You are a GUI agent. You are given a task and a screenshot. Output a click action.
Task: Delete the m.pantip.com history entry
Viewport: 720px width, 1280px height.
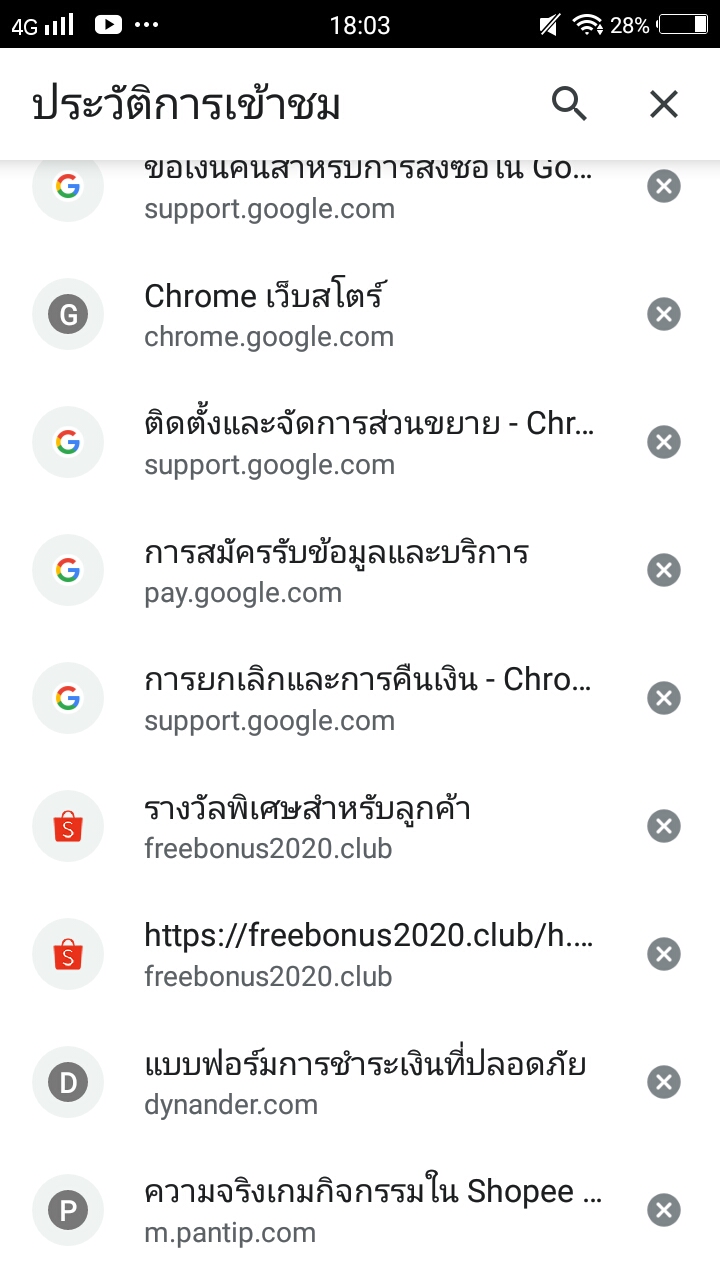[x=664, y=1210]
